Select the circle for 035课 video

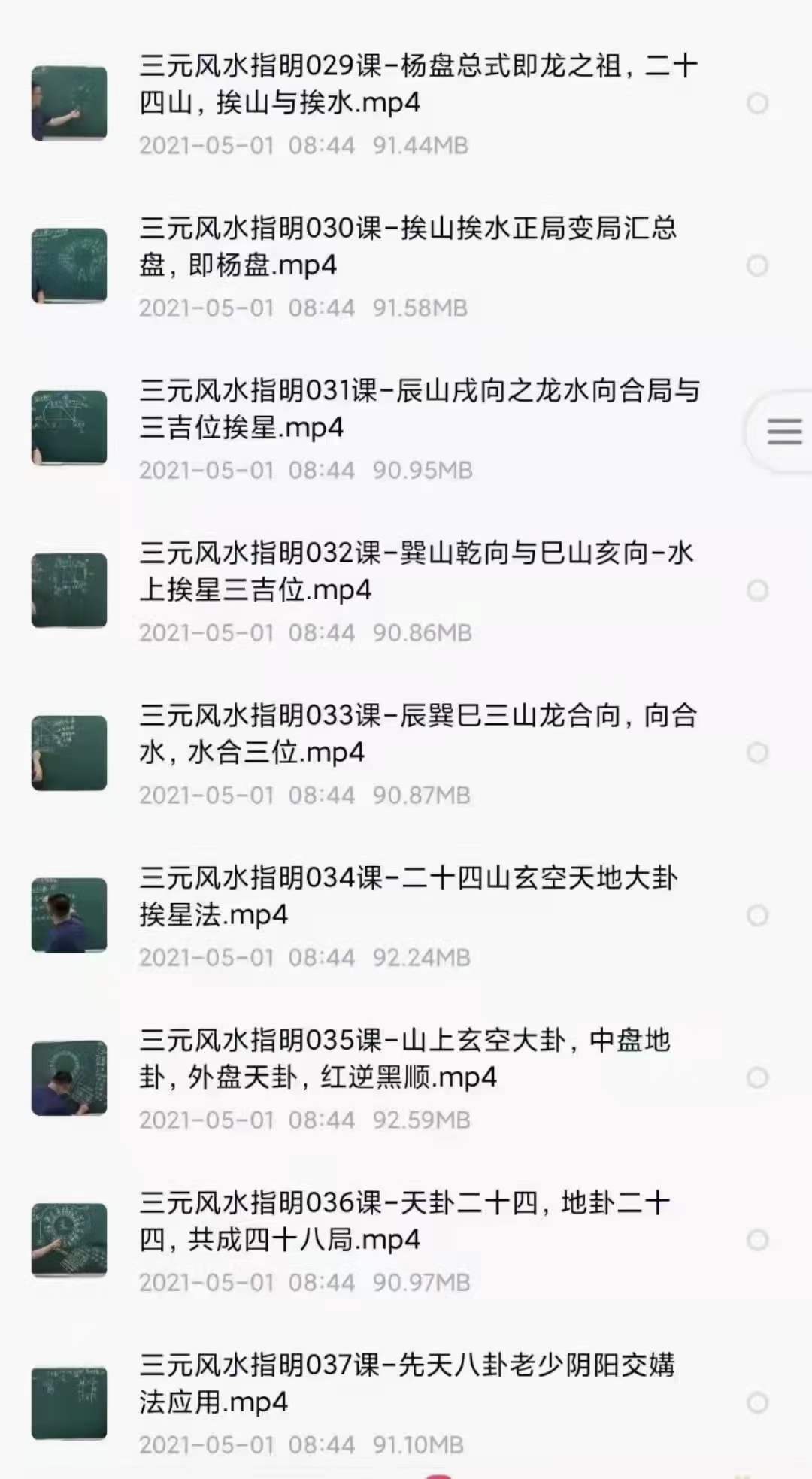tap(757, 1077)
